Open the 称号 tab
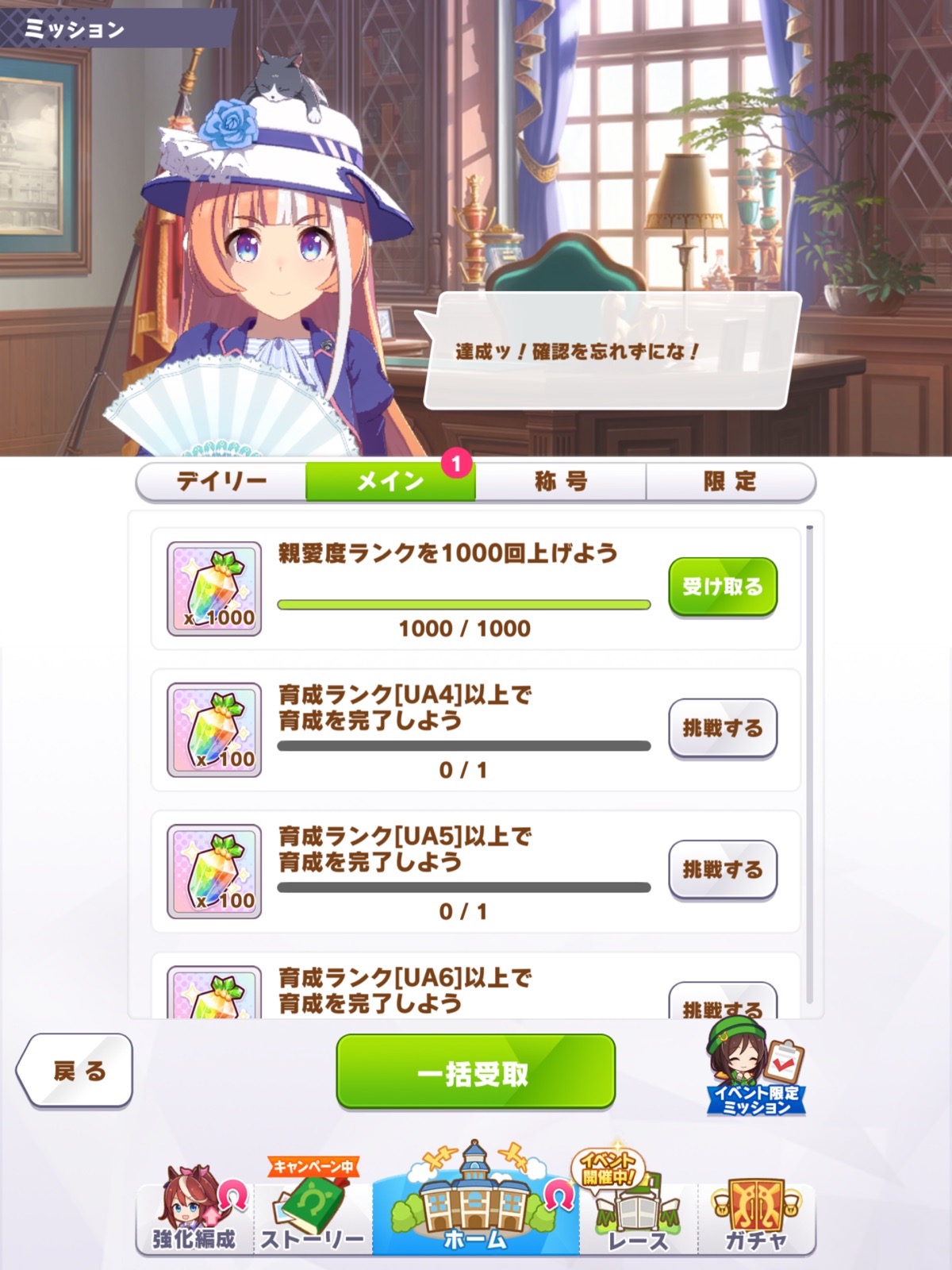Viewport: 952px width, 1270px height. coord(560,481)
